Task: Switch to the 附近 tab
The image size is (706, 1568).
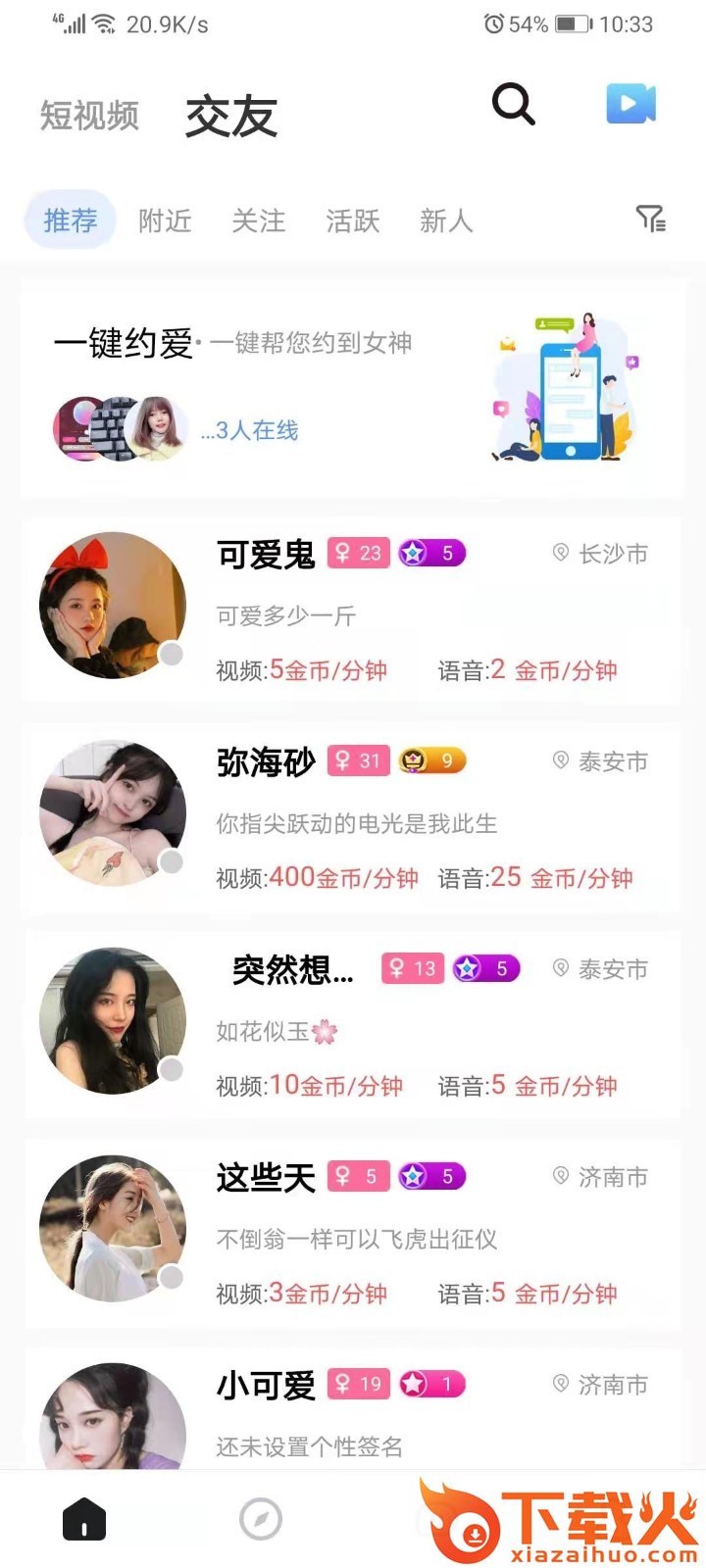Action: coord(165,220)
